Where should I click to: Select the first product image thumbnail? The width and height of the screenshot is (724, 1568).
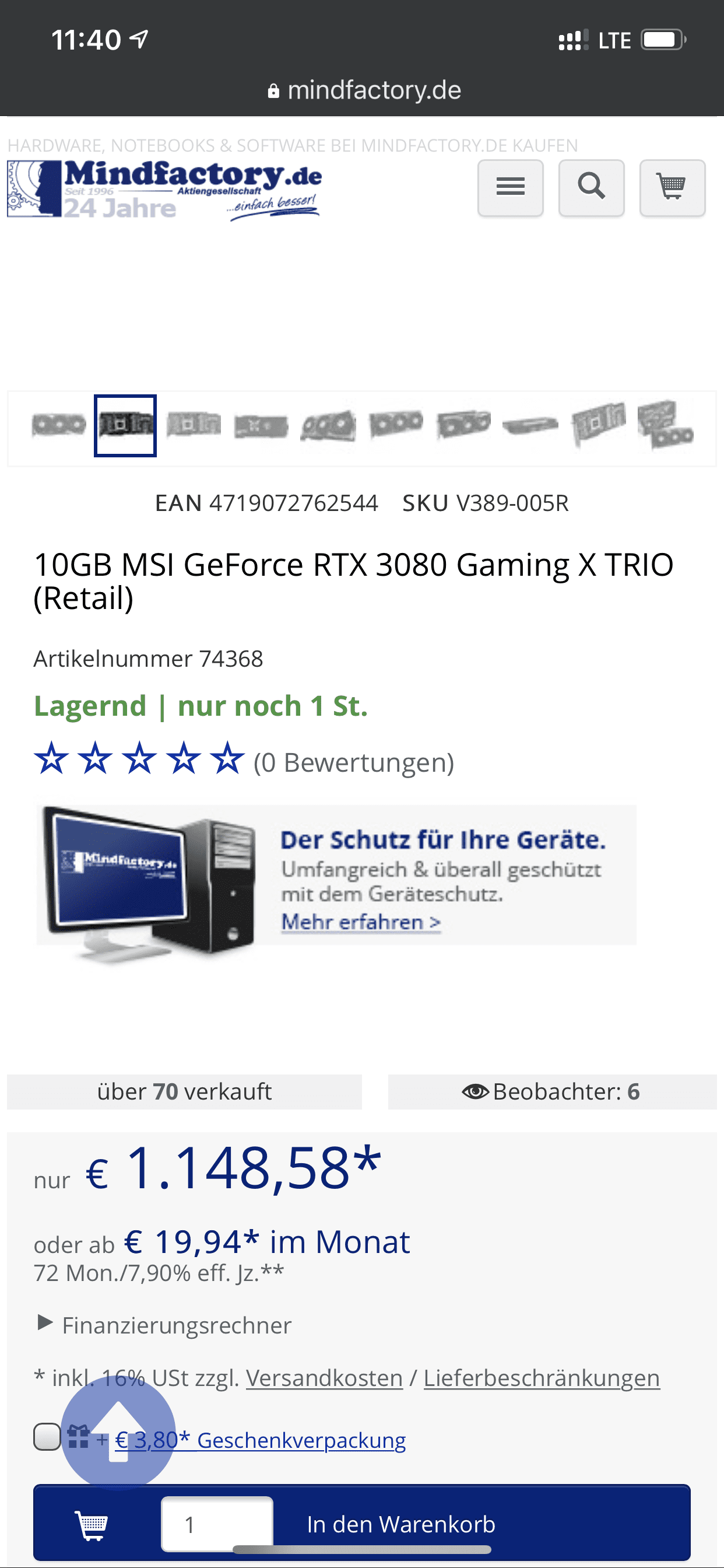[x=58, y=425]
